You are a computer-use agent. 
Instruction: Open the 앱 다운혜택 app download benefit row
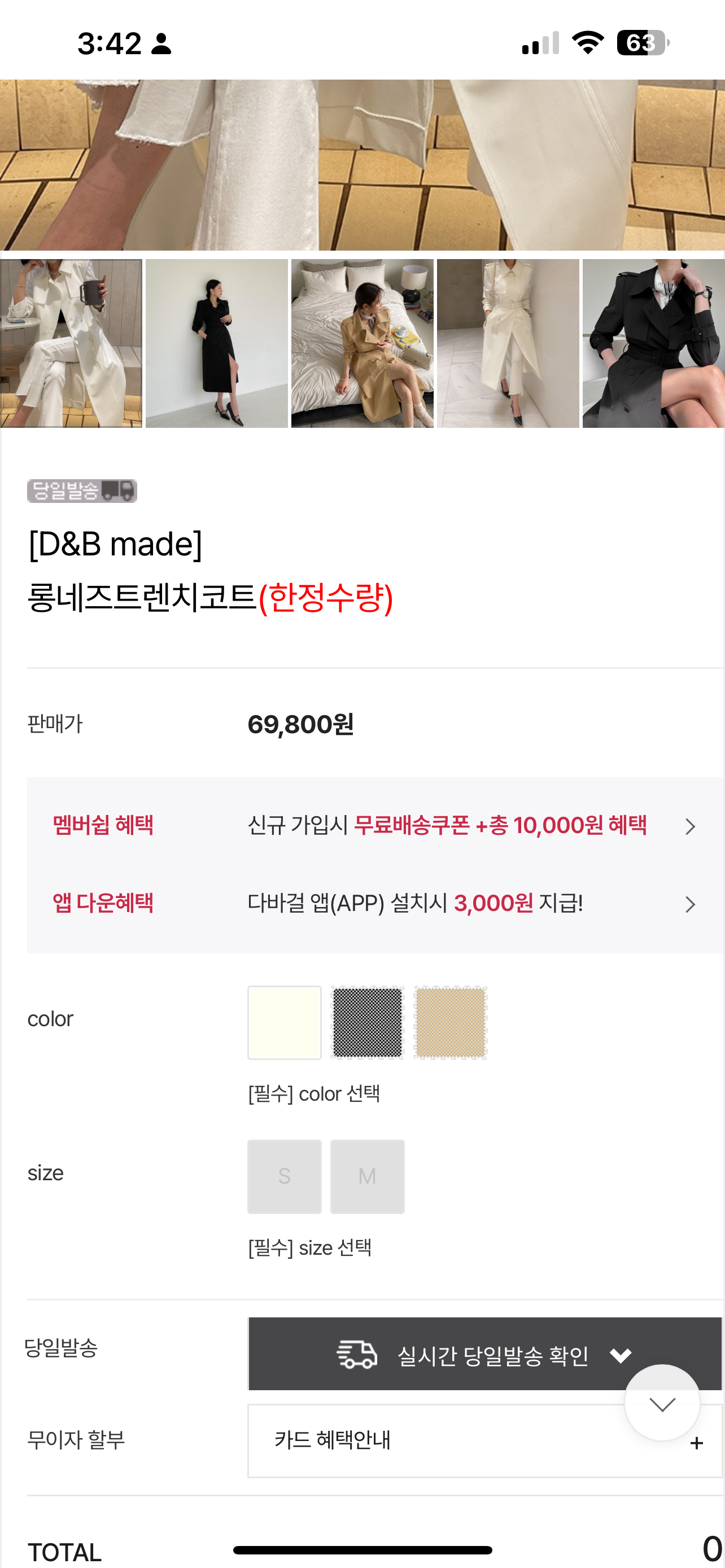pos(375,903)
